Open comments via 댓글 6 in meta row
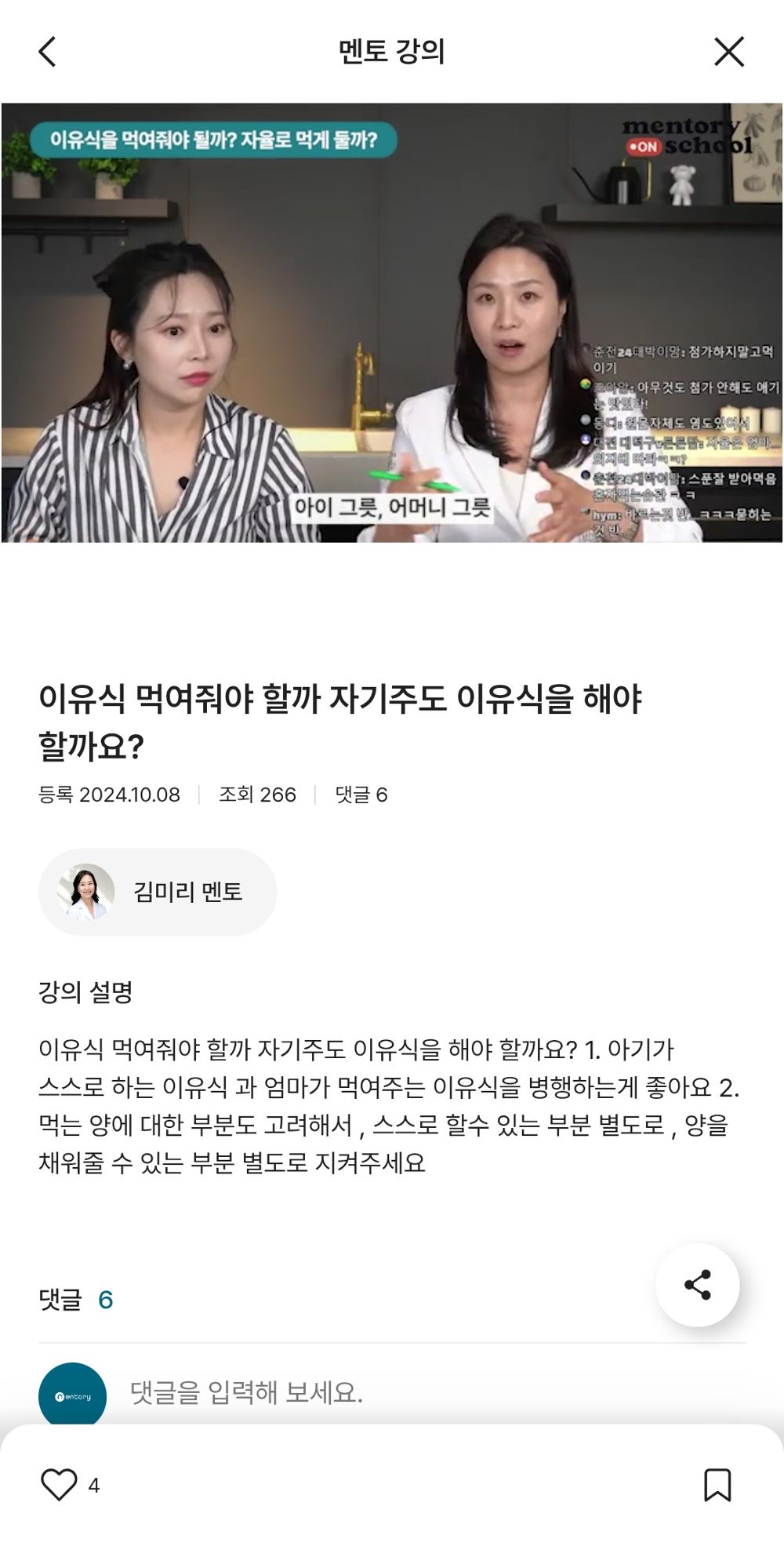Image resolution: width=784 pixels, height=1546 pixels. [x=361, y=795]
